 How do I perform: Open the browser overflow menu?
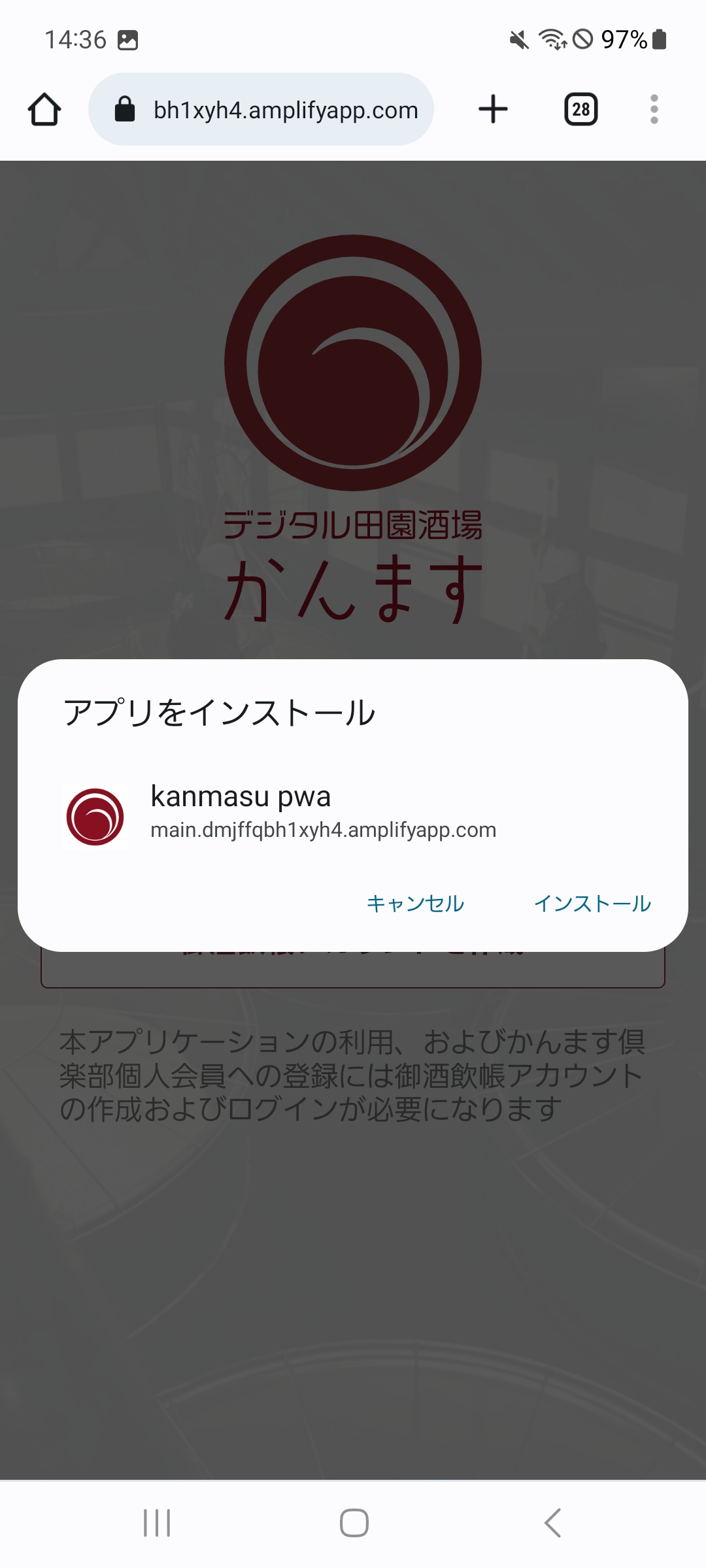[654, 109]
